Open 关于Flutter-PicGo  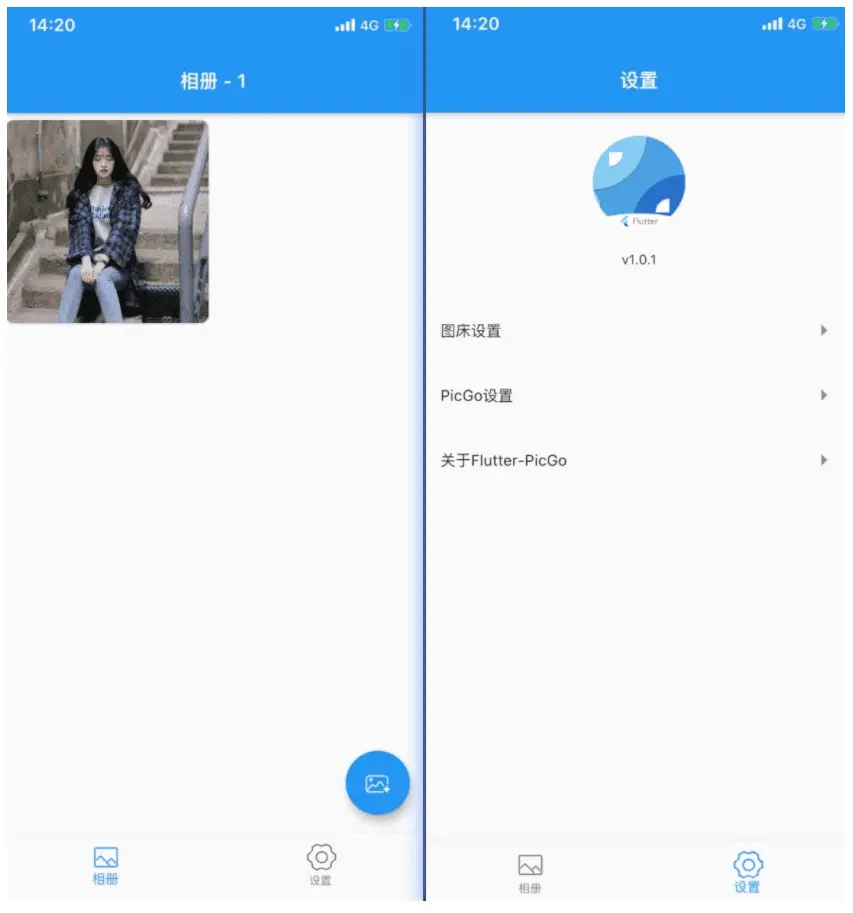point(635,461)
